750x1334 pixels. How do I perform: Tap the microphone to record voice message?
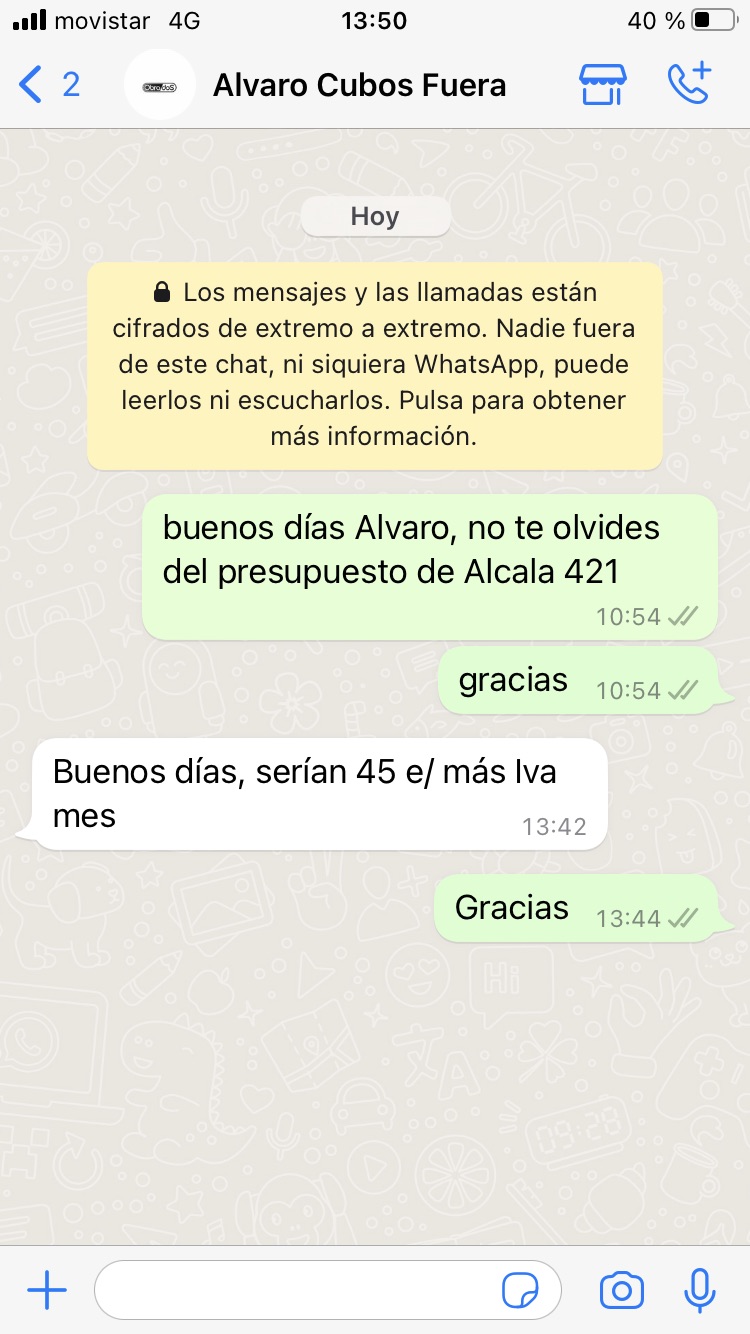point(700,1291)
